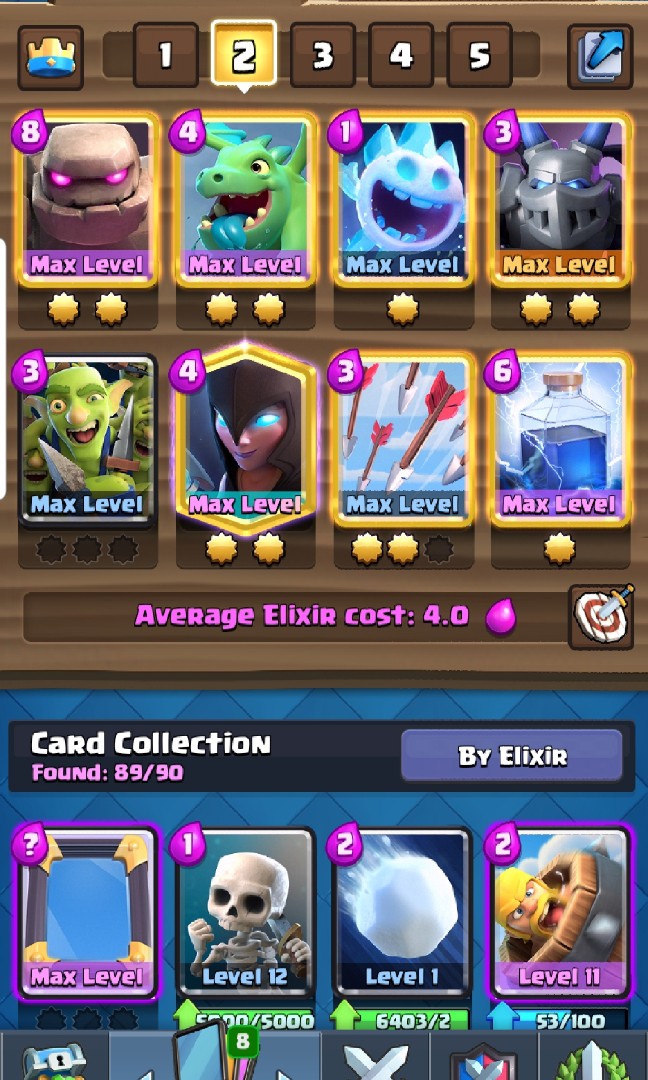Screen dimensions: 648x1080
Task: Select the Giant Snowball card, Level 1
Action: (x=403, y=912)
